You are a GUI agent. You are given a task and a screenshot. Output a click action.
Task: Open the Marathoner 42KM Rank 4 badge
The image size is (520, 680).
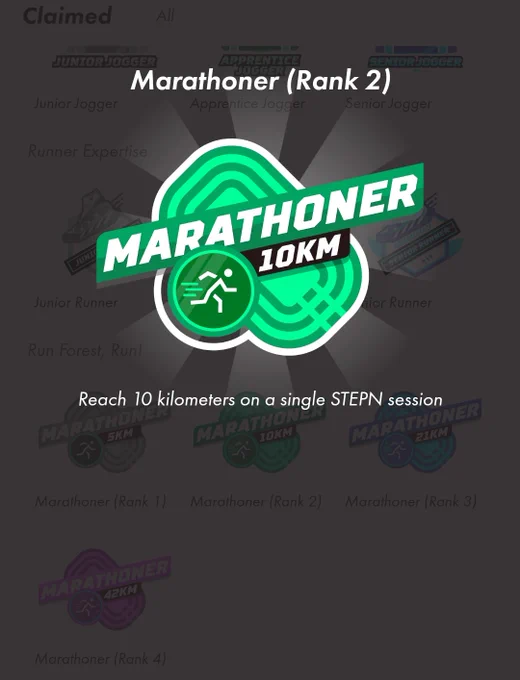(105, 588)
